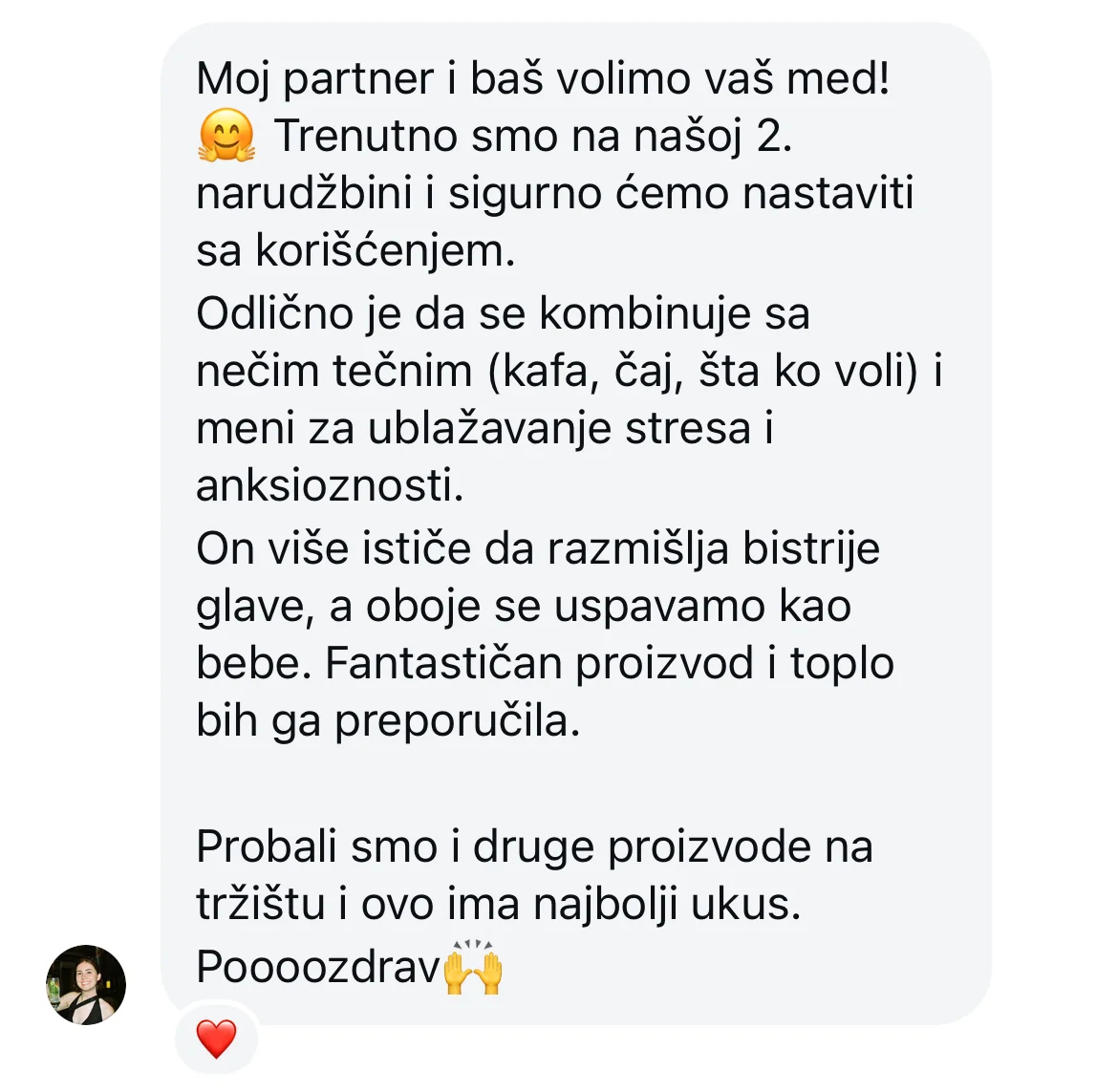Open the sender's profile picture

pyautogui.click(x=86, y=985)
